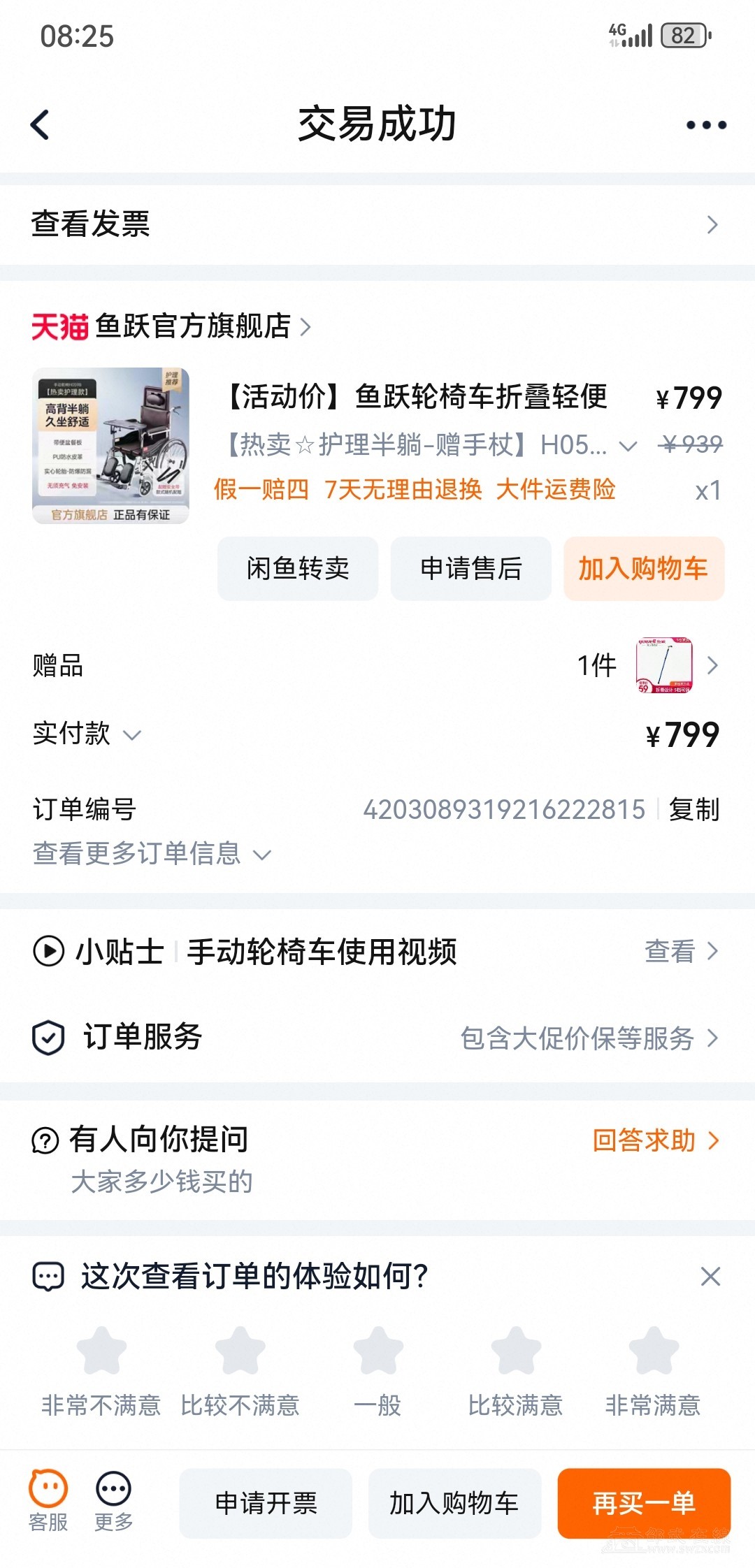Dismiss the order experience survey
Image resolution: width=755 pixels, height=1568 pixels.
click(710, 1277)
